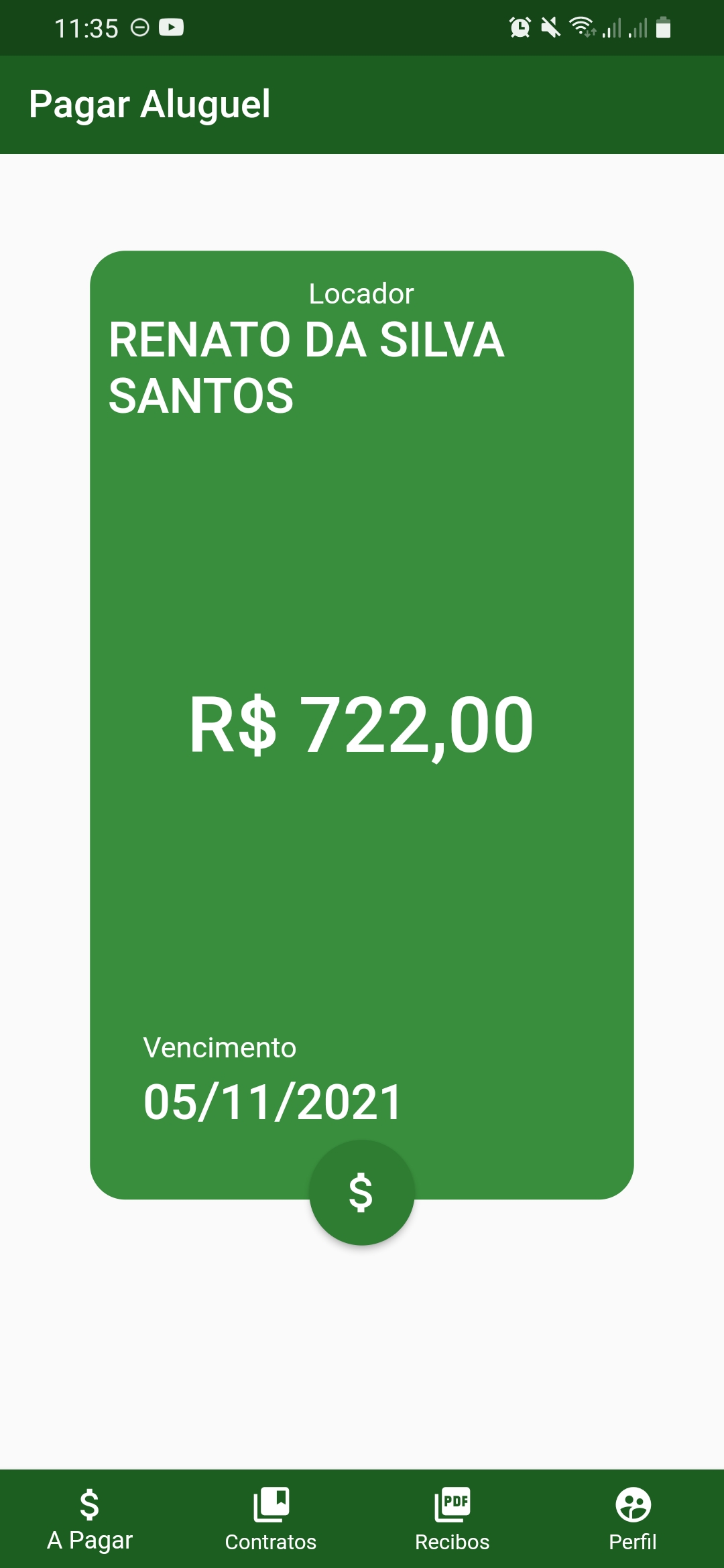Select the A Pagar tab

coord(90,1519)
